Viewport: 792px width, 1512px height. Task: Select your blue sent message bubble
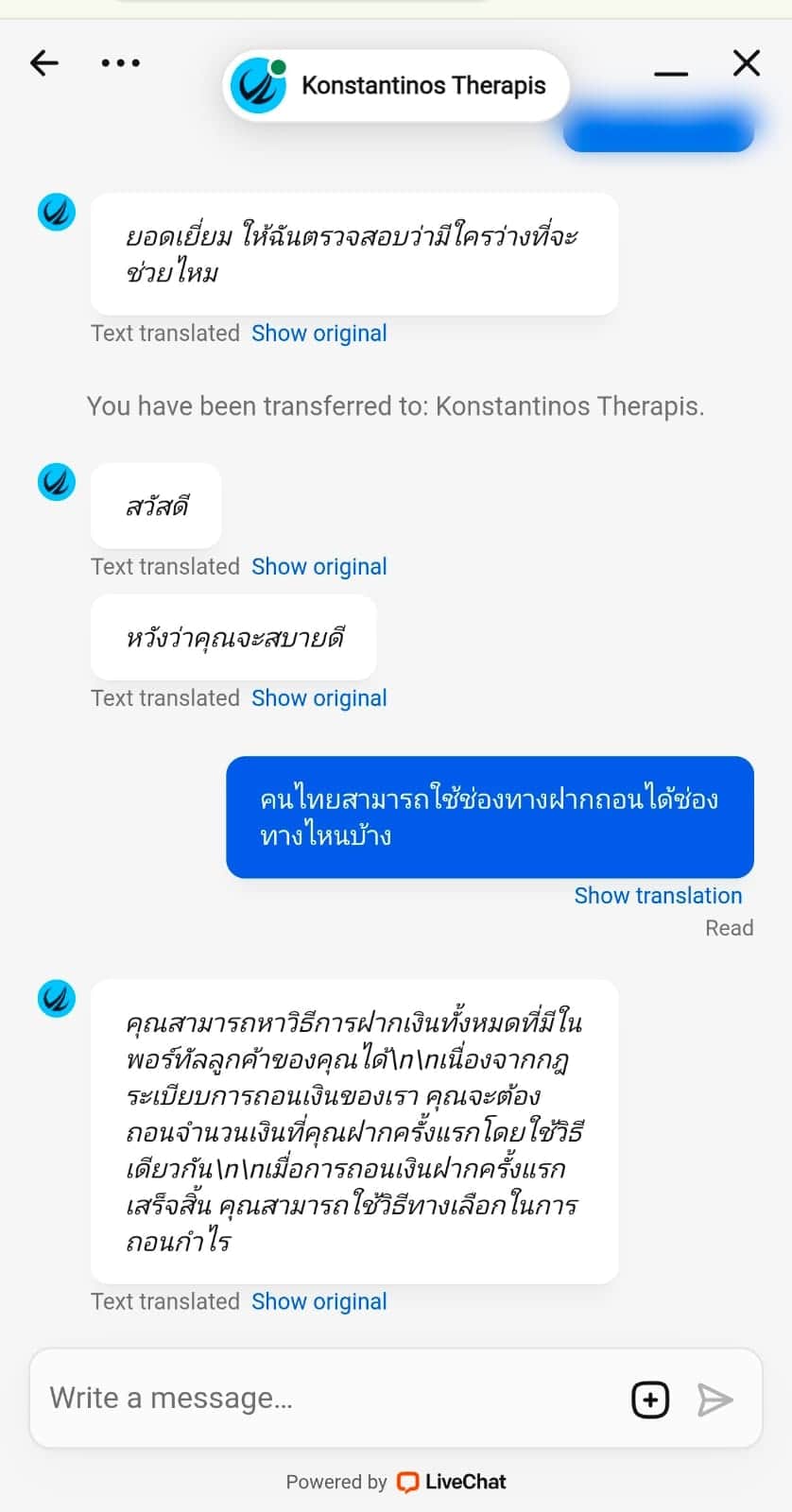pos(489,816)
